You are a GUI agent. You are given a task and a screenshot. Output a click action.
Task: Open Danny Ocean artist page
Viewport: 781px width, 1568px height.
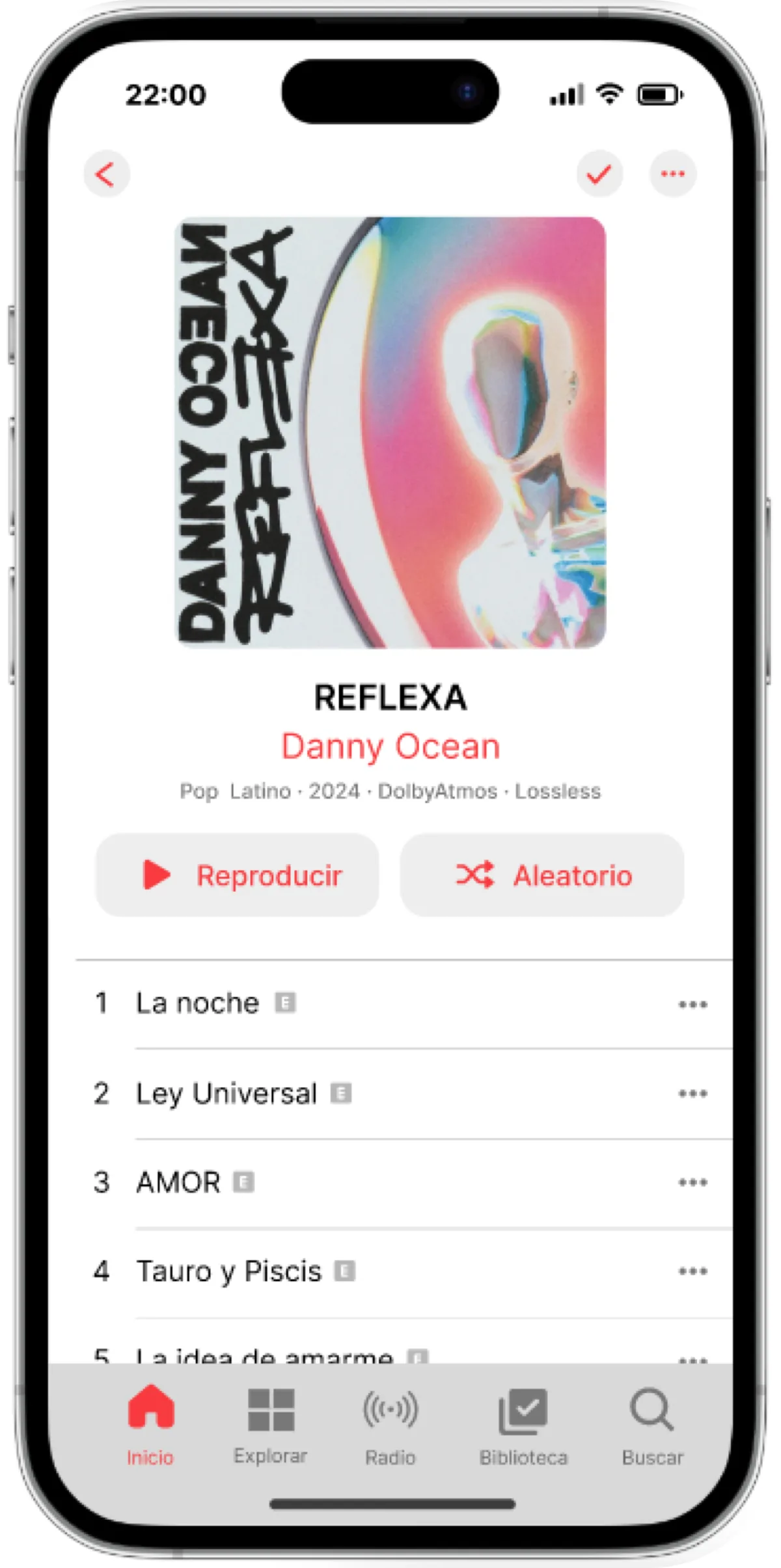tap(390, 747)
